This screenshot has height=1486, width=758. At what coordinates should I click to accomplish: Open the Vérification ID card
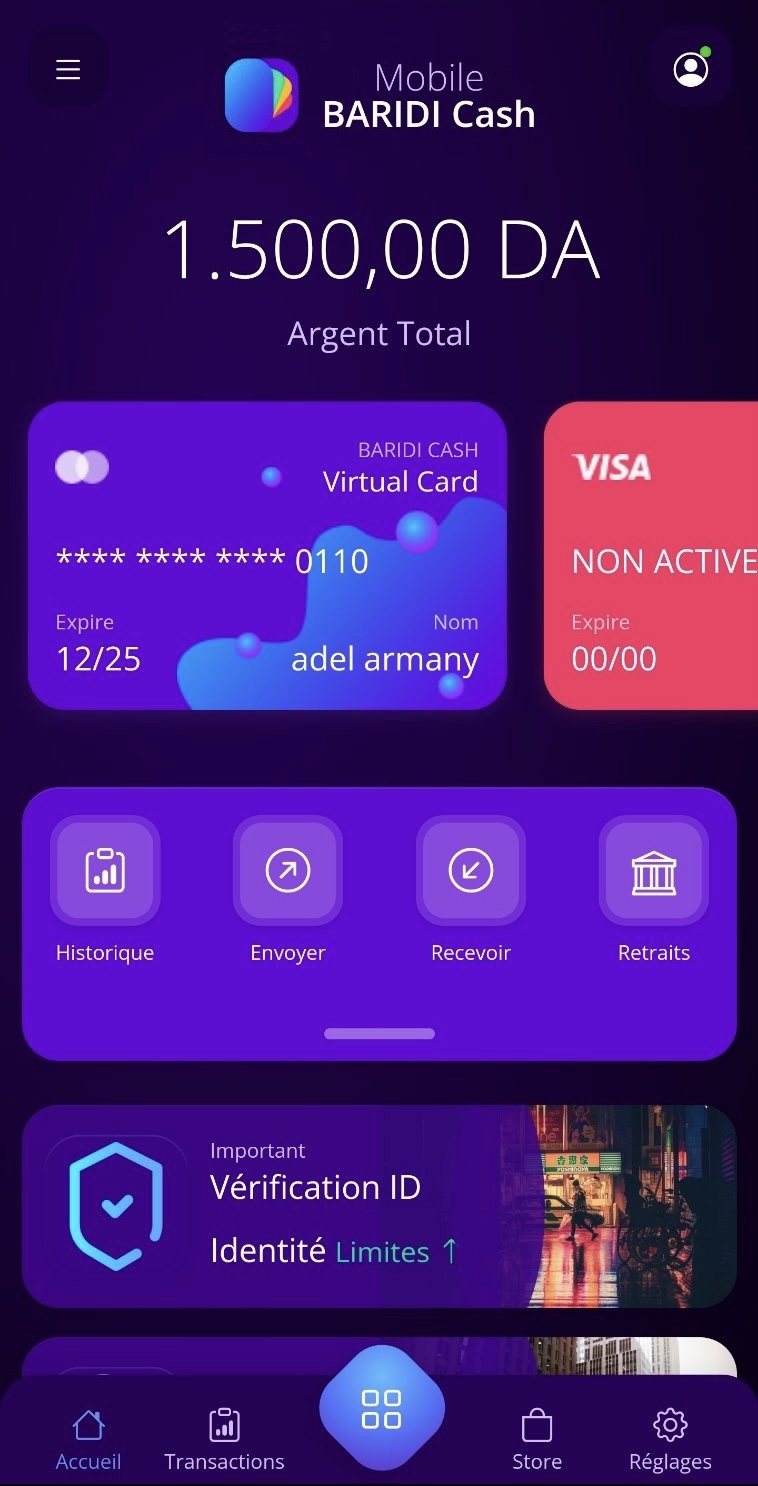[379, 1206]
